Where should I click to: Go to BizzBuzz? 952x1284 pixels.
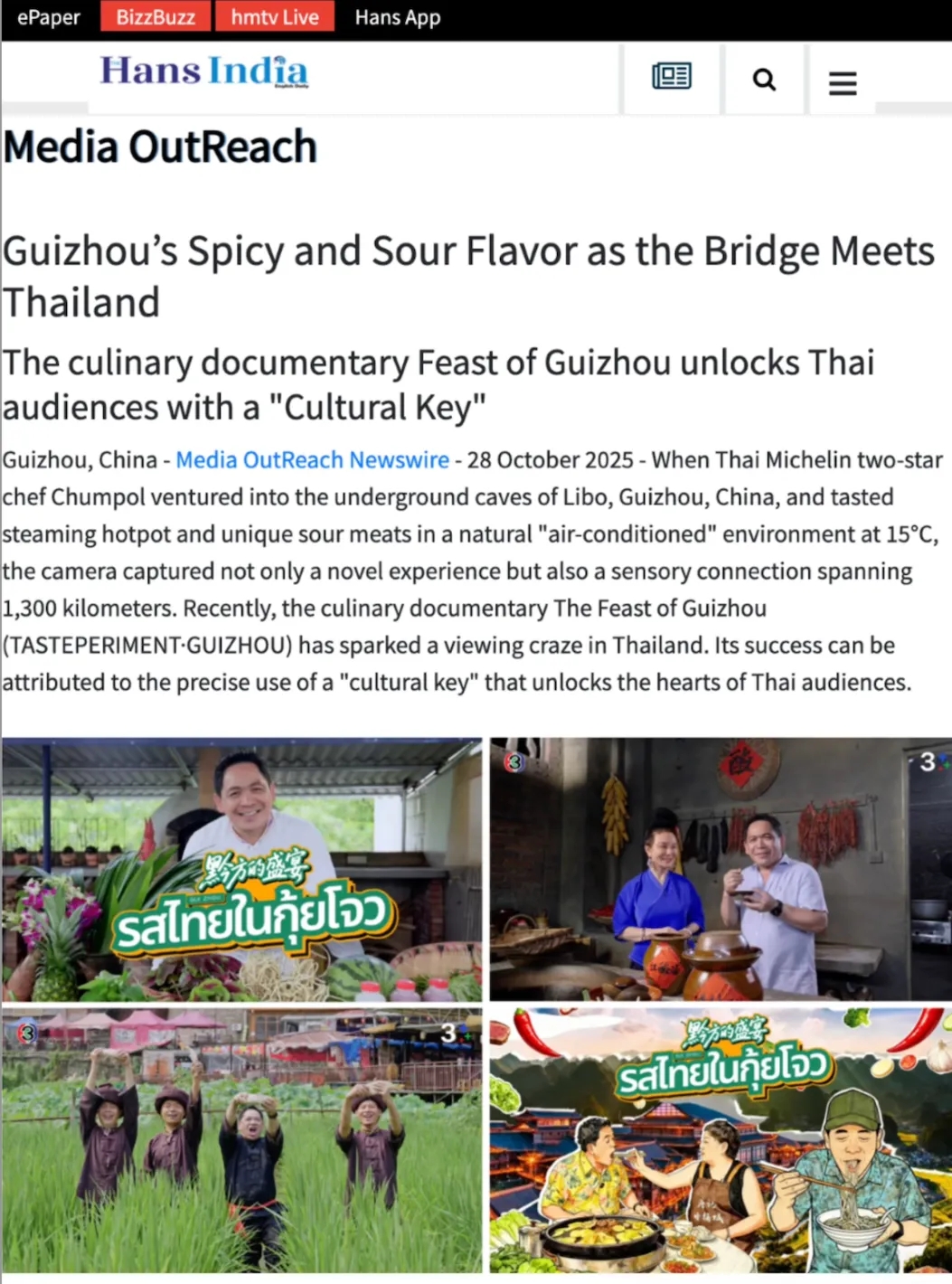pos(156,17)
